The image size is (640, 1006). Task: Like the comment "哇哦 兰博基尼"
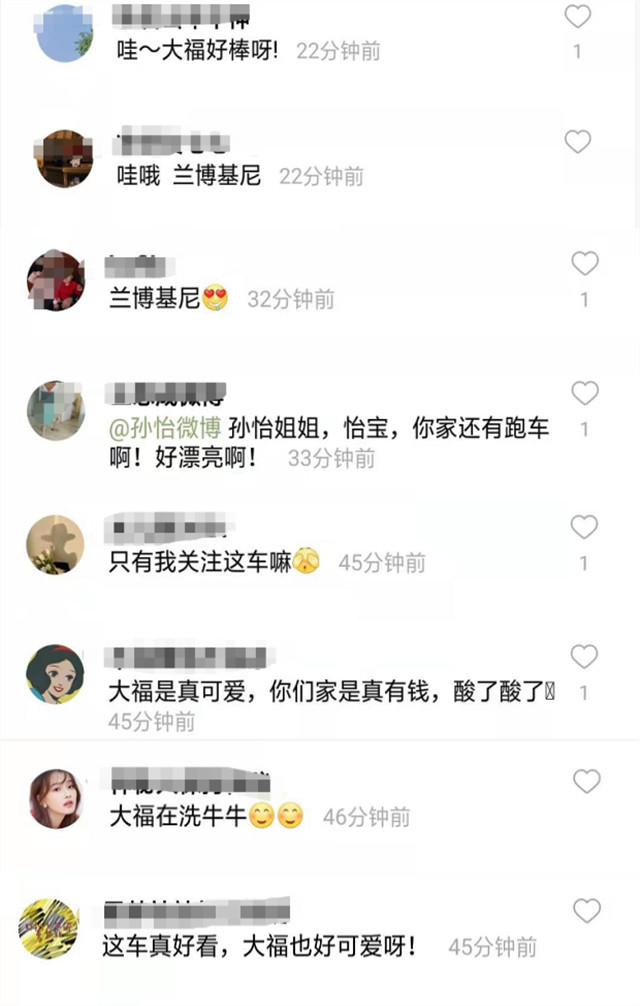pos(578,142)
